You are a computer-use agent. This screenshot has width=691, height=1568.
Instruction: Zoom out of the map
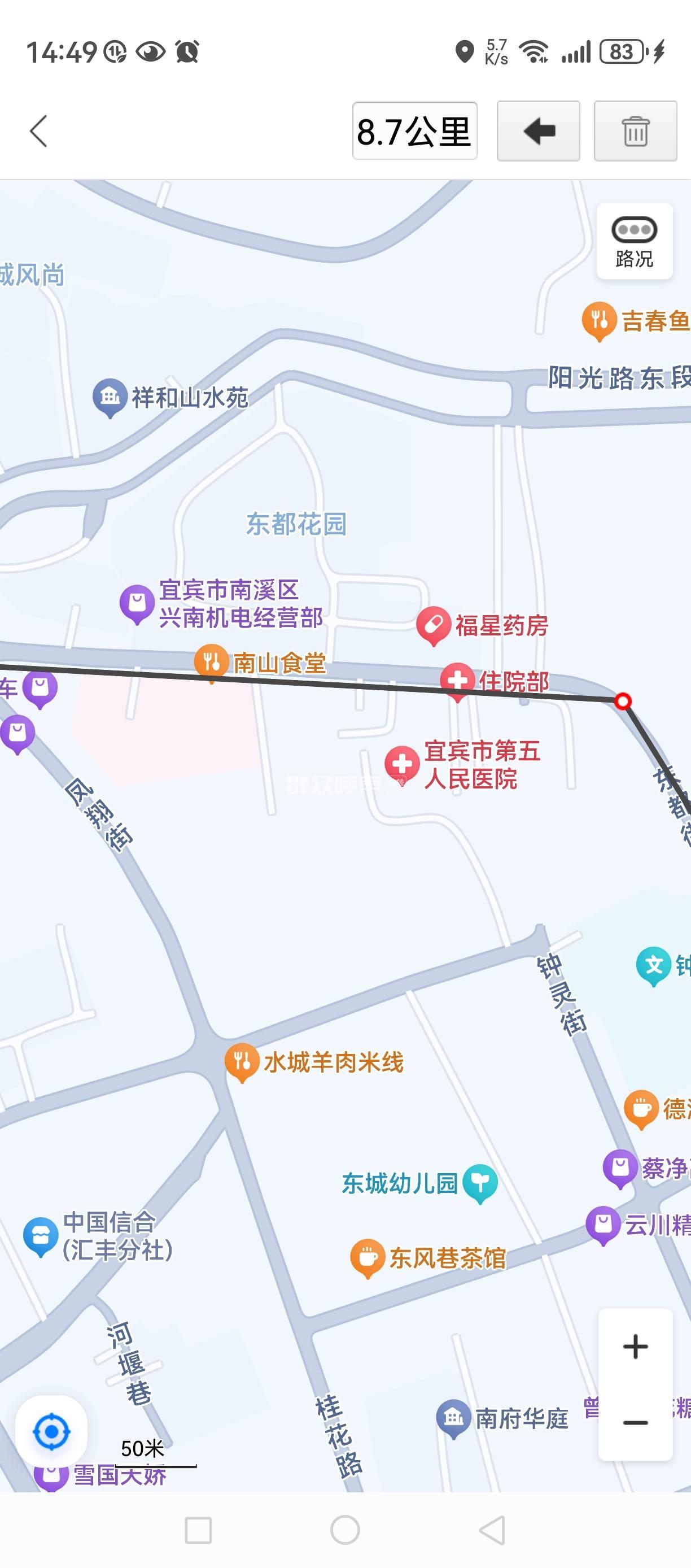(635, 1422)
